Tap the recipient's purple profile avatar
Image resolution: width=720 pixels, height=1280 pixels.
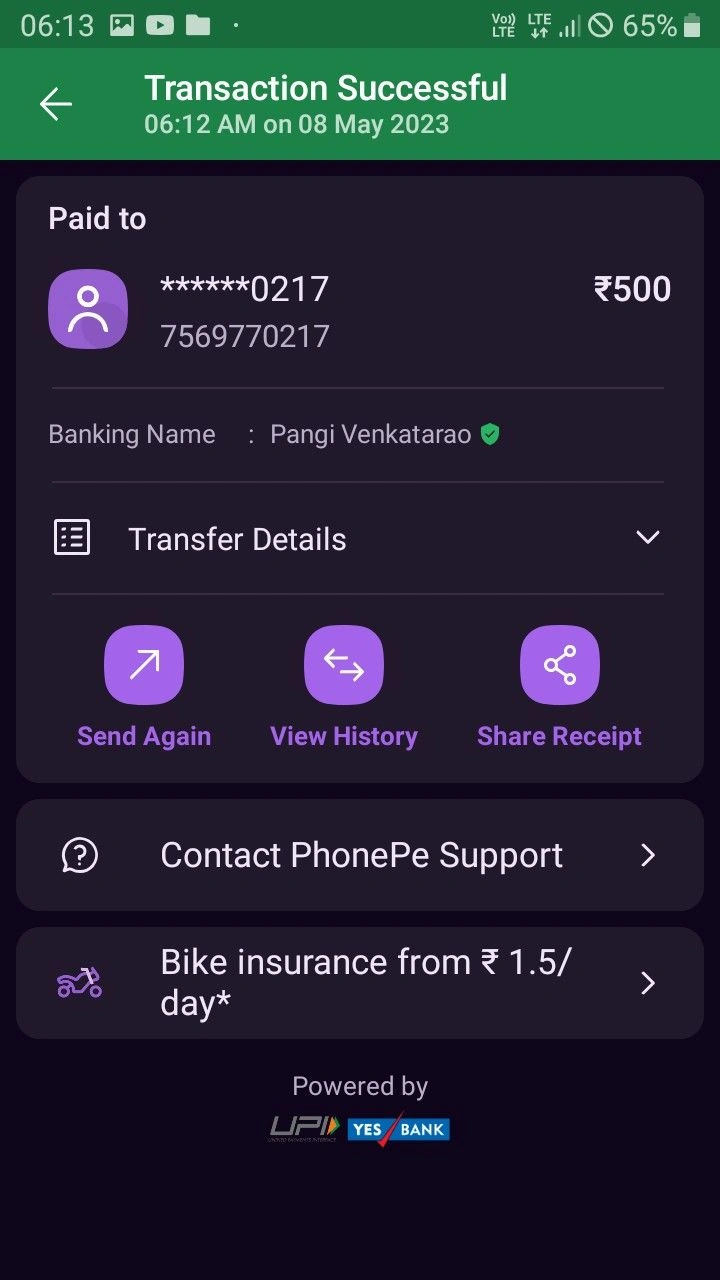point(88,308)
